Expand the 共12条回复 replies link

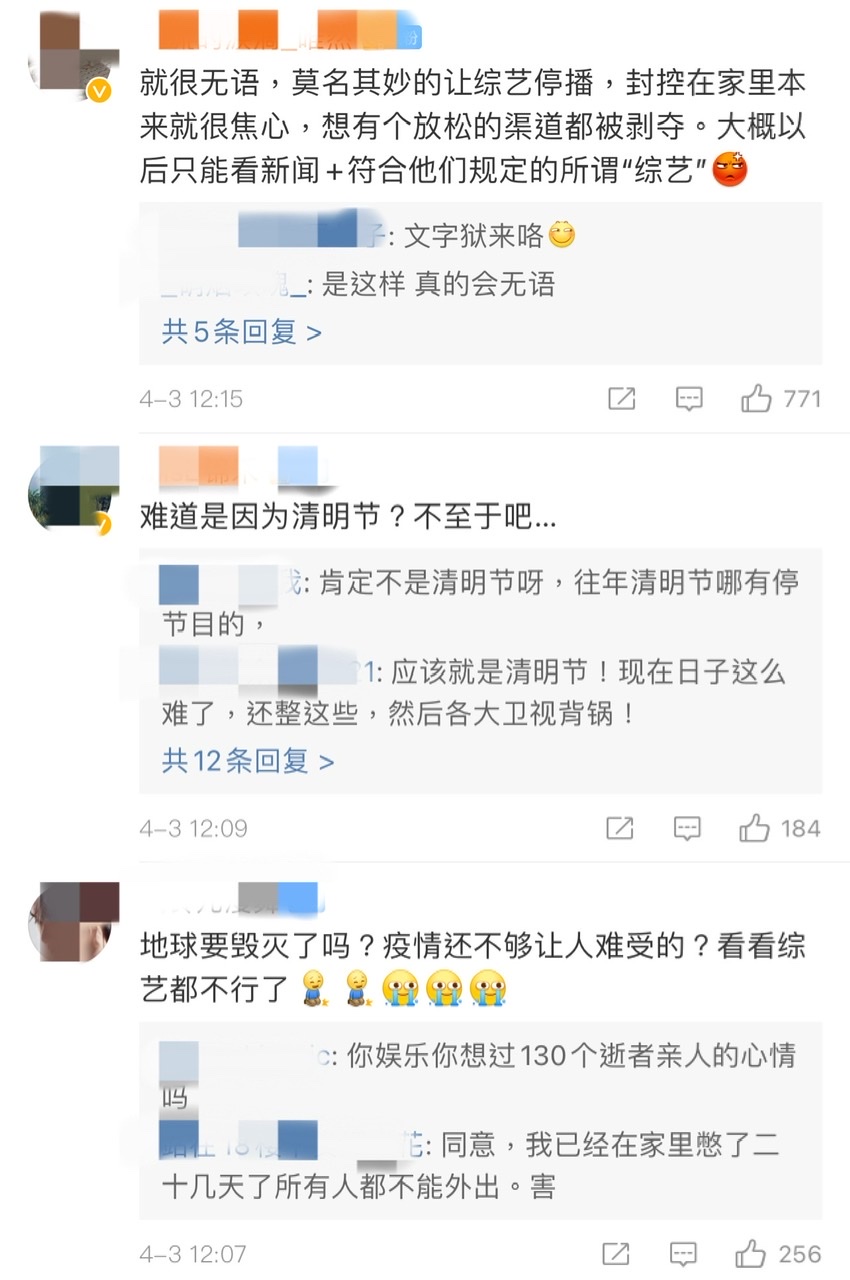[247, 761]
